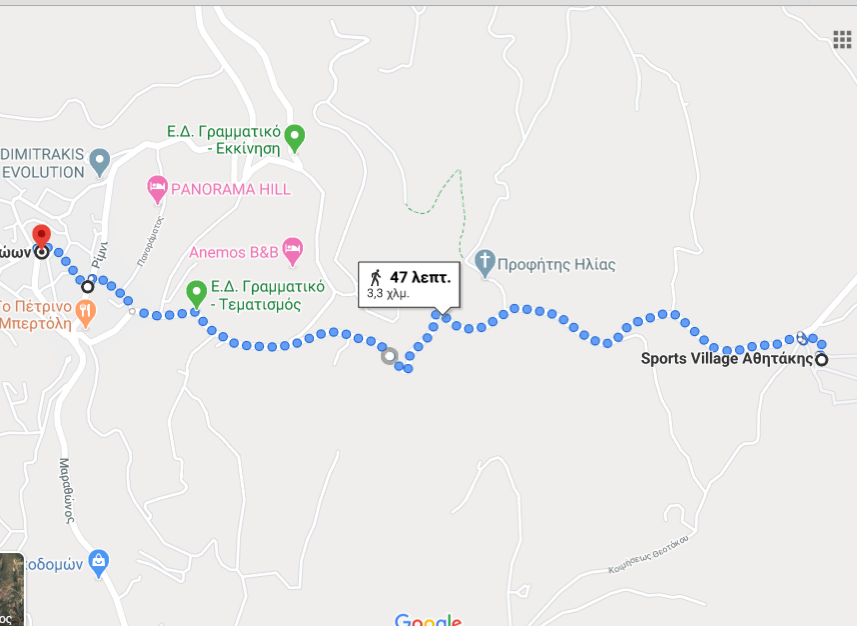
Task: Switch to the satellite layer thumbnail
Action: [11, 589]
